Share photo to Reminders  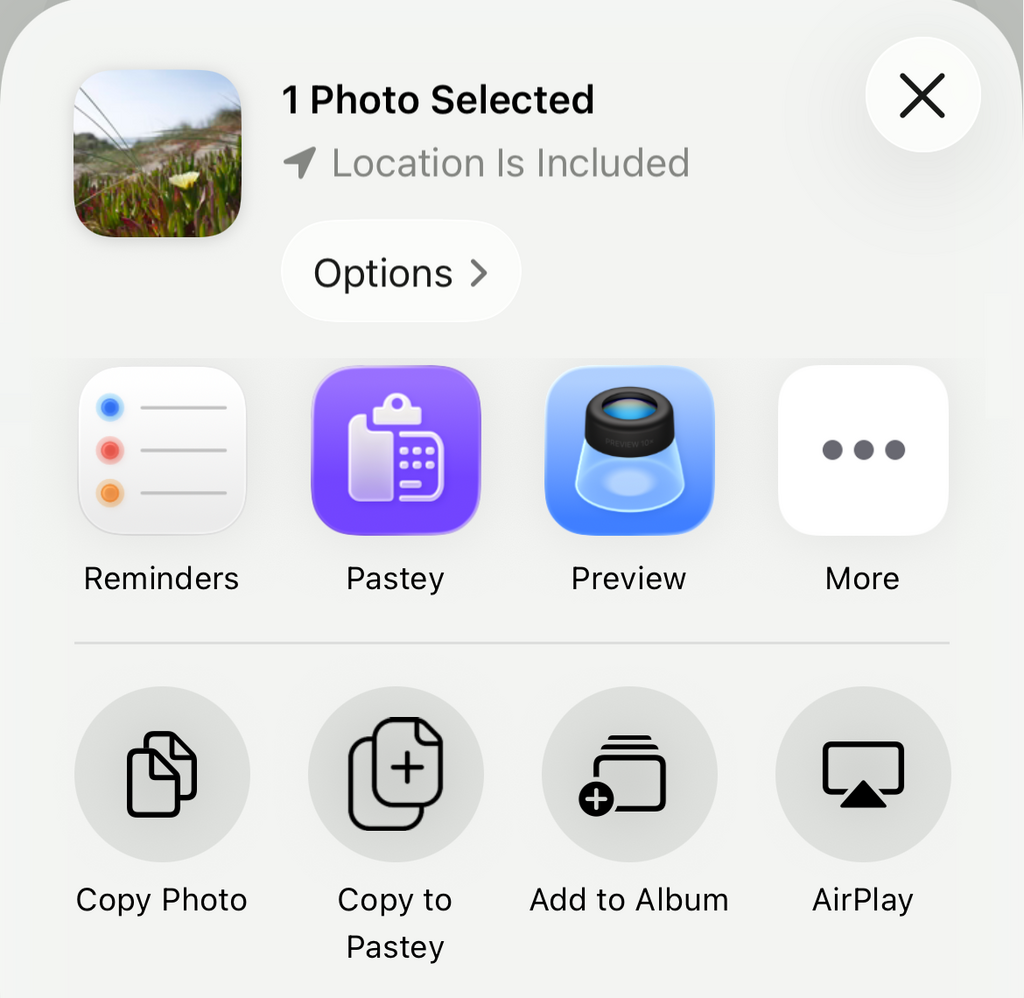point(162,451)
